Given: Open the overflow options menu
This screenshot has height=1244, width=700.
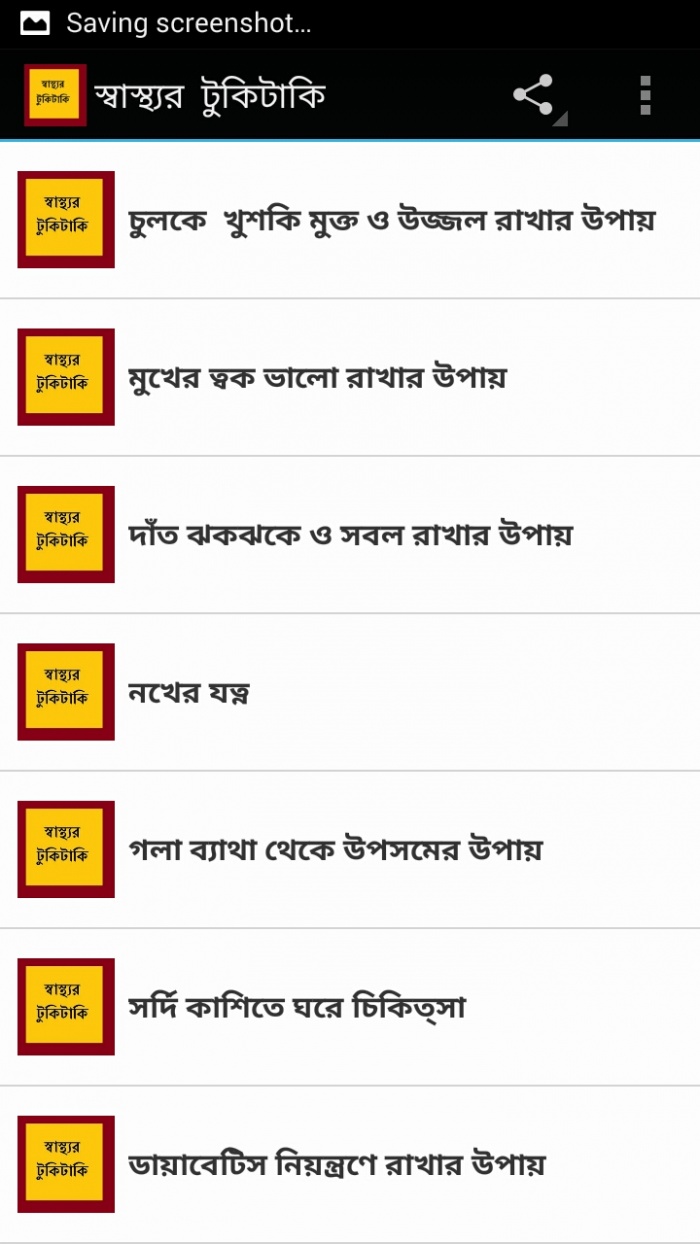Looking at the screenshot, I should click(645, 96).
